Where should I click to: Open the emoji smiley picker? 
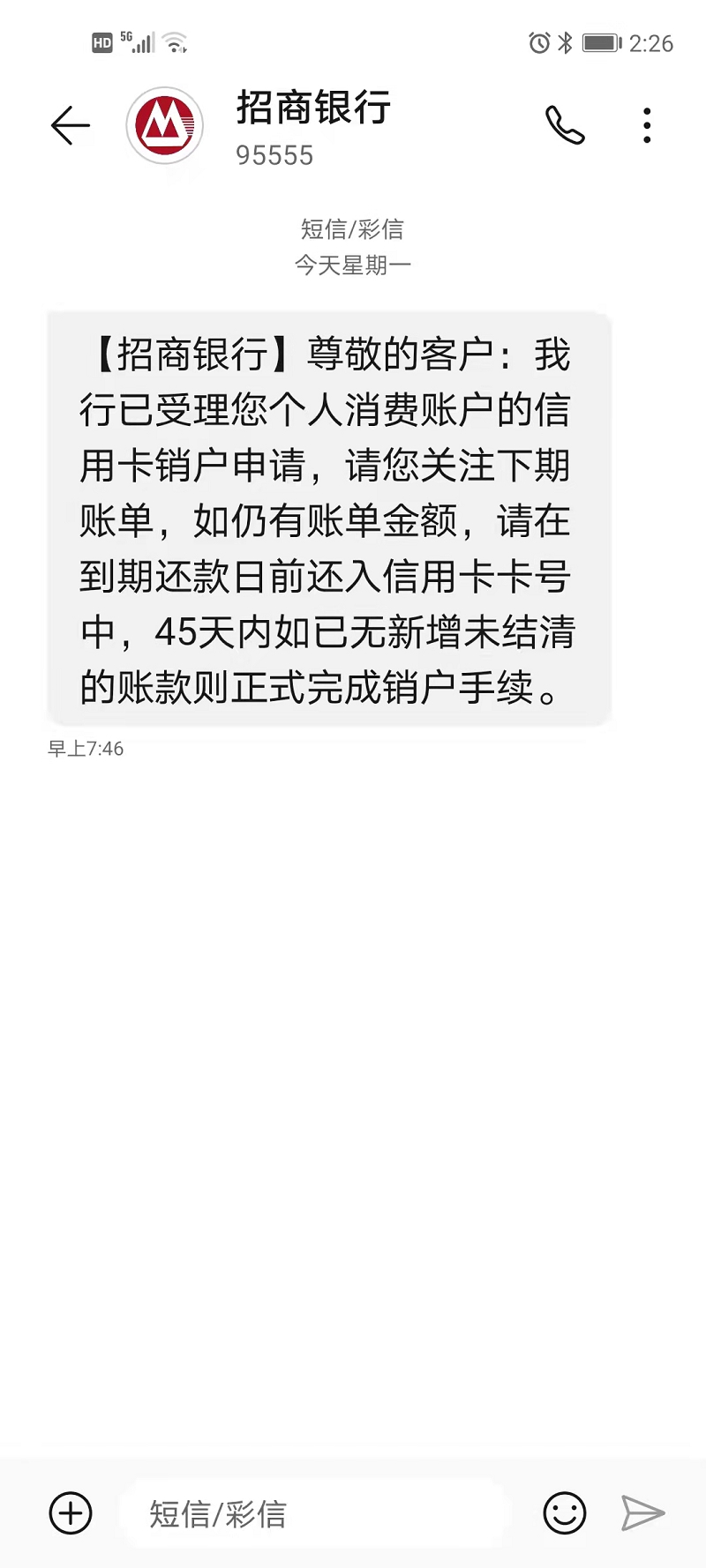565,1513
